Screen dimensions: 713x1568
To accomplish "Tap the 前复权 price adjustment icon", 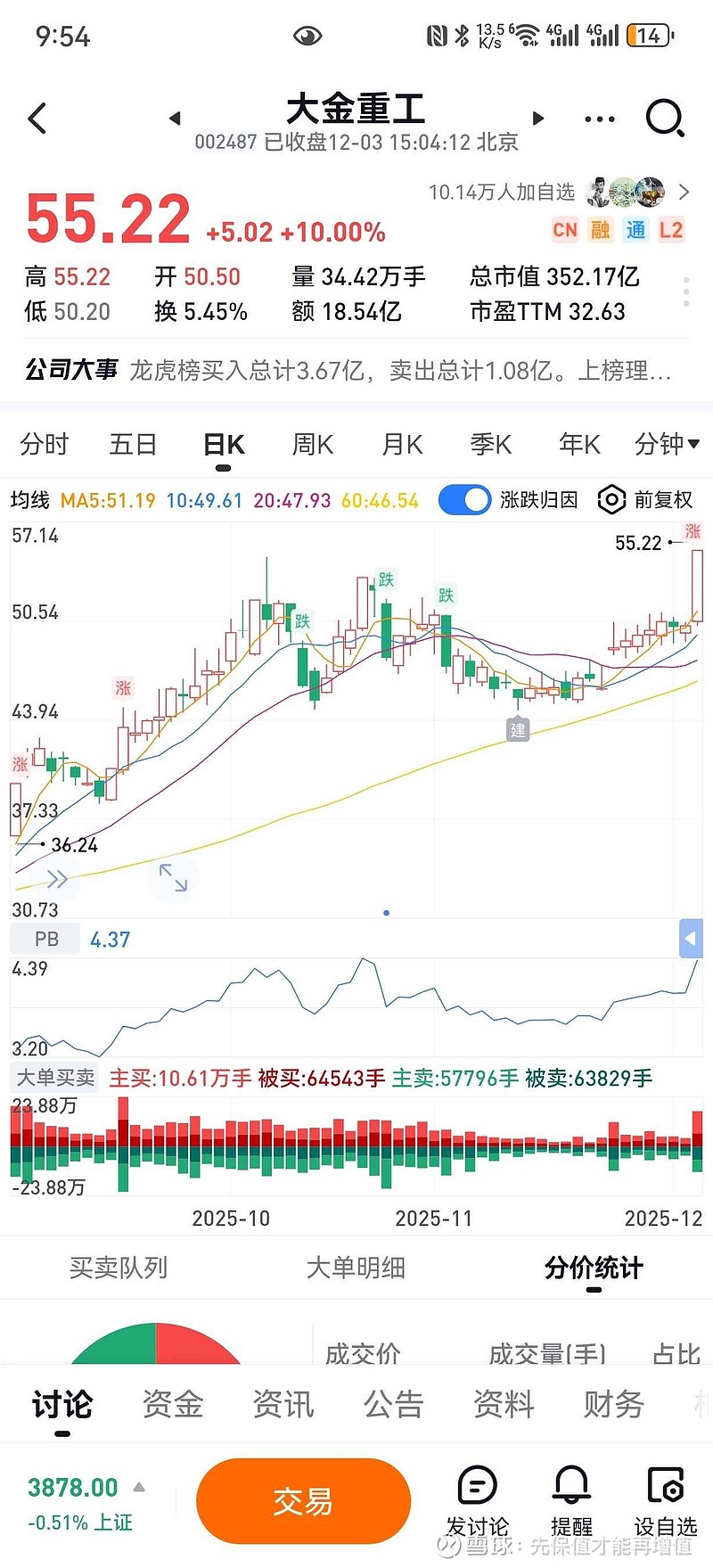I will pos(611,500).
